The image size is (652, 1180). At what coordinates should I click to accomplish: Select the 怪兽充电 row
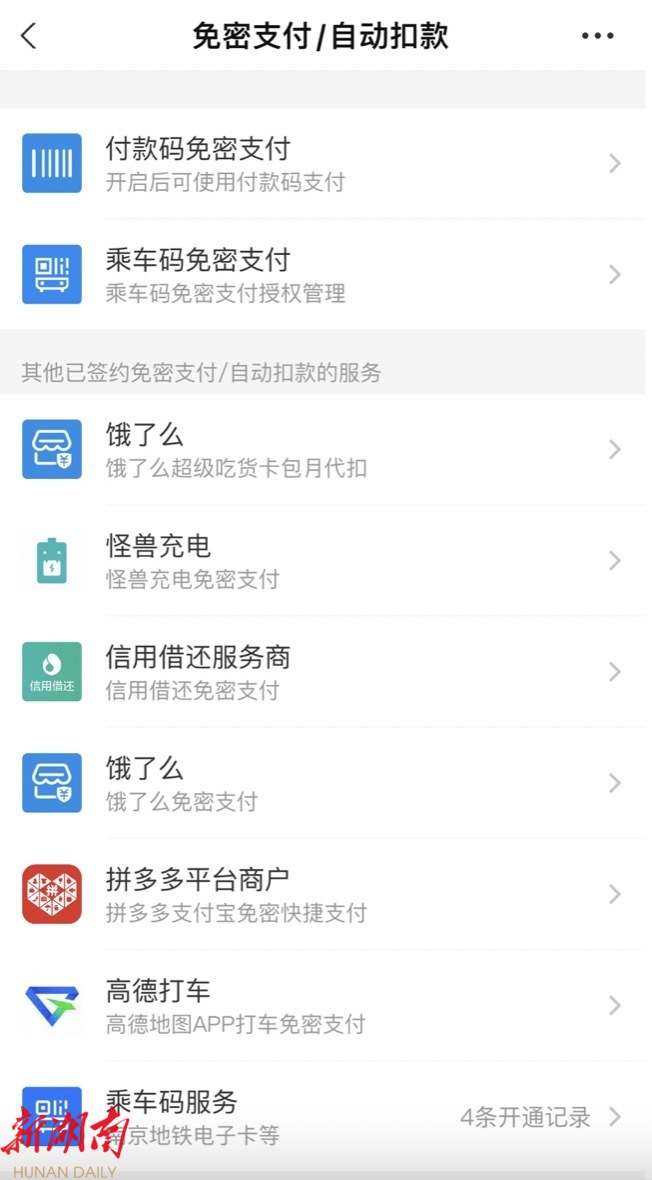(x=326, y=560)
